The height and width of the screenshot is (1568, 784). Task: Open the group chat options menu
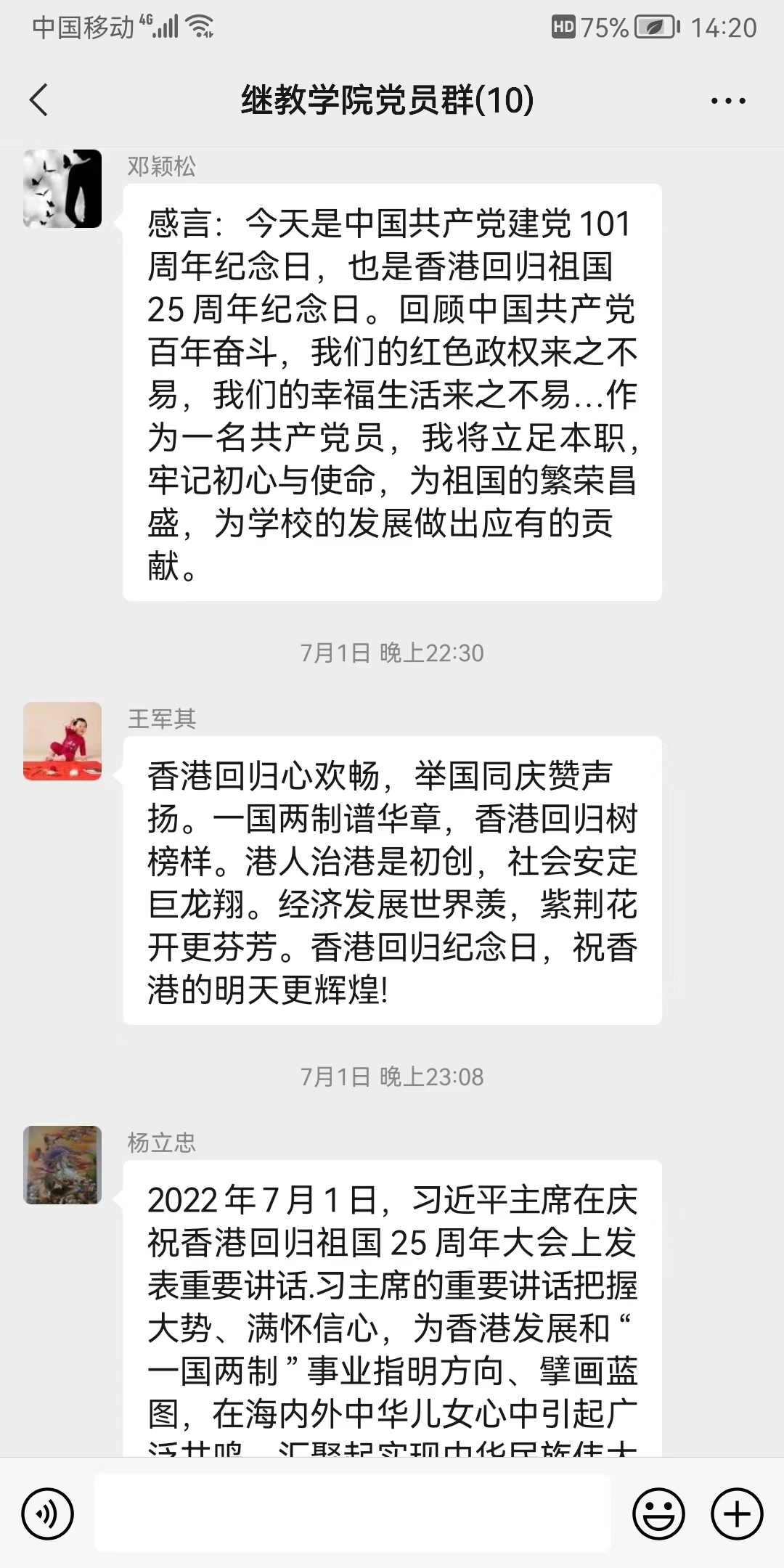[x=727, y=101]
